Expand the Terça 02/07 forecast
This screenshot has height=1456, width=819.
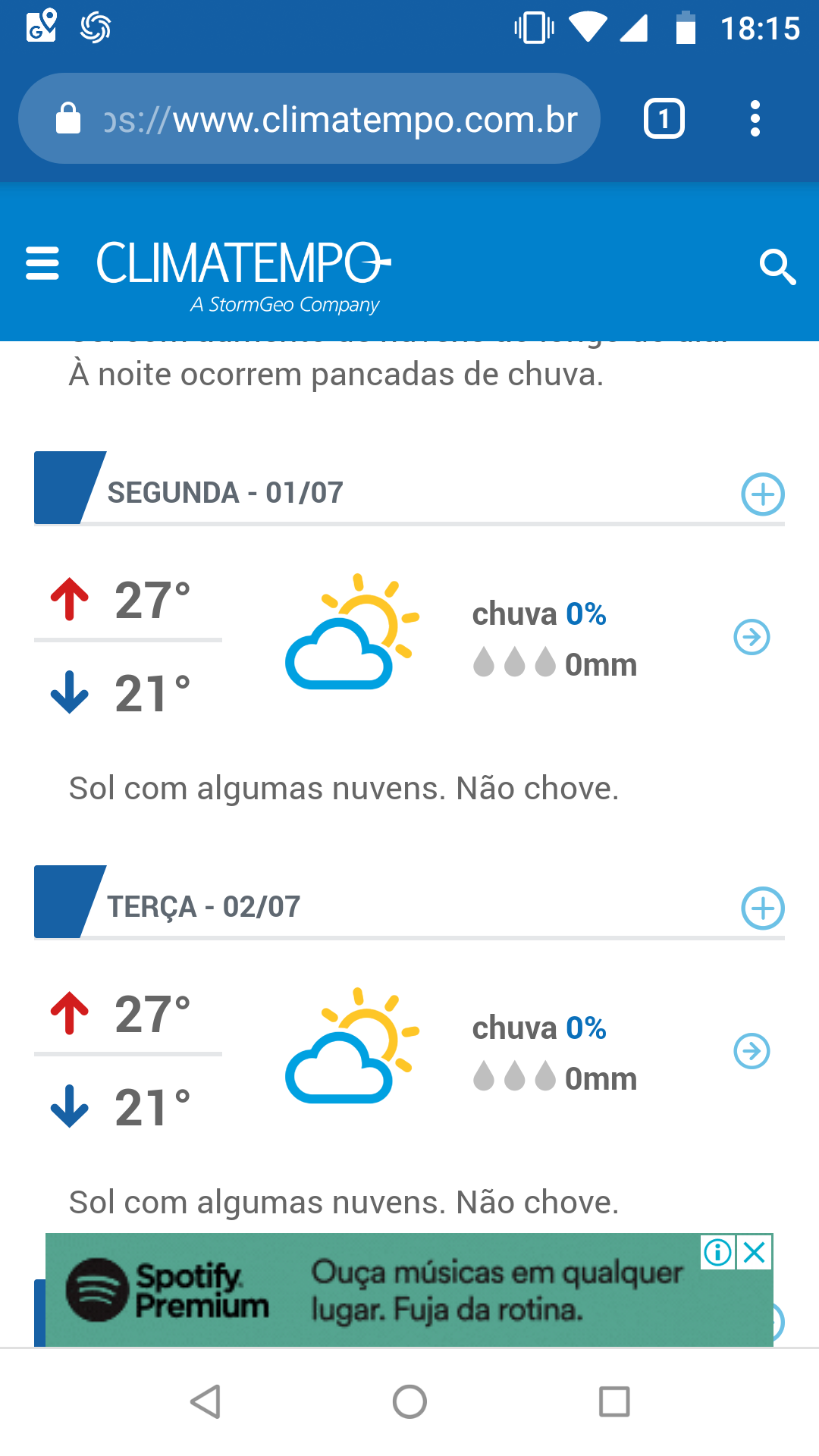pos(763,908)
